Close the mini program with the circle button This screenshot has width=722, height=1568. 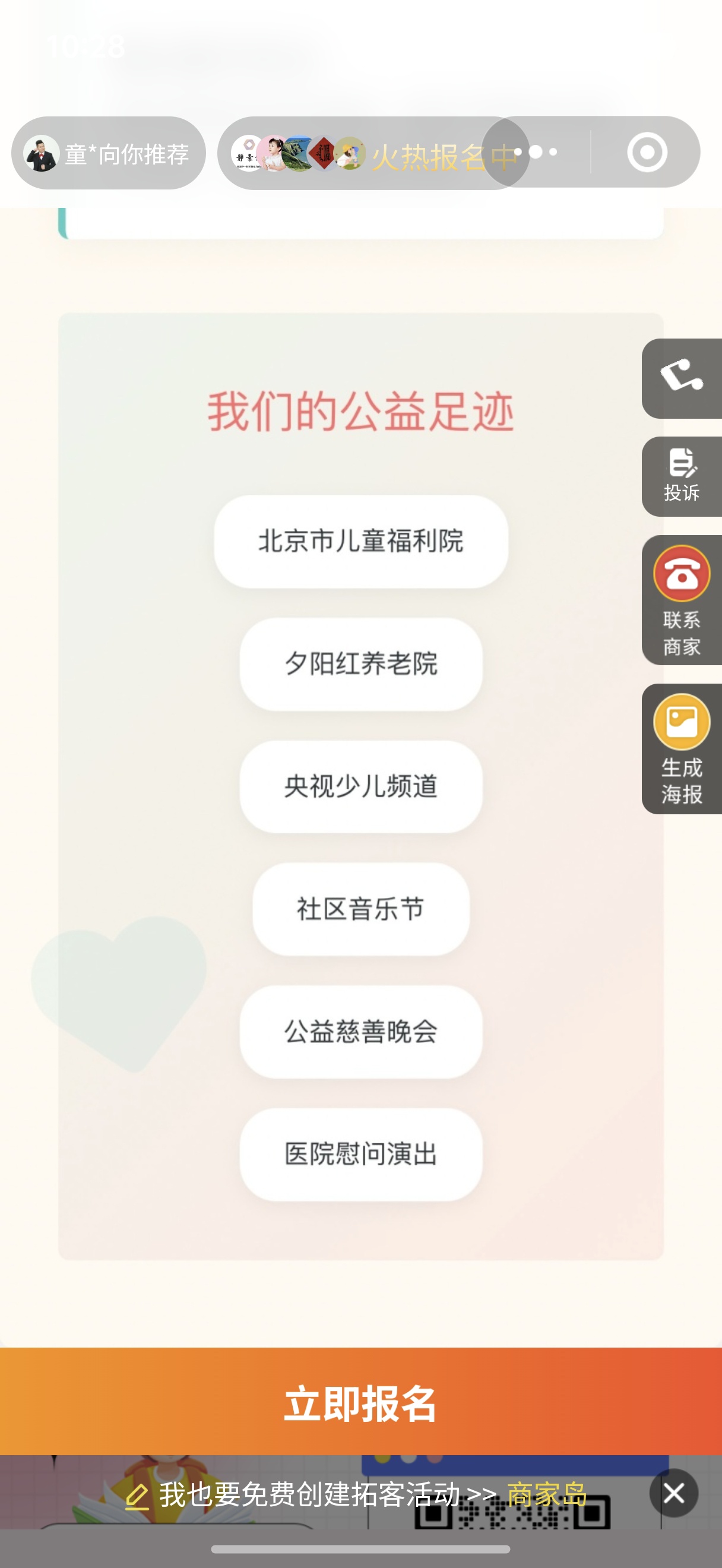click(x=647, y=152)
